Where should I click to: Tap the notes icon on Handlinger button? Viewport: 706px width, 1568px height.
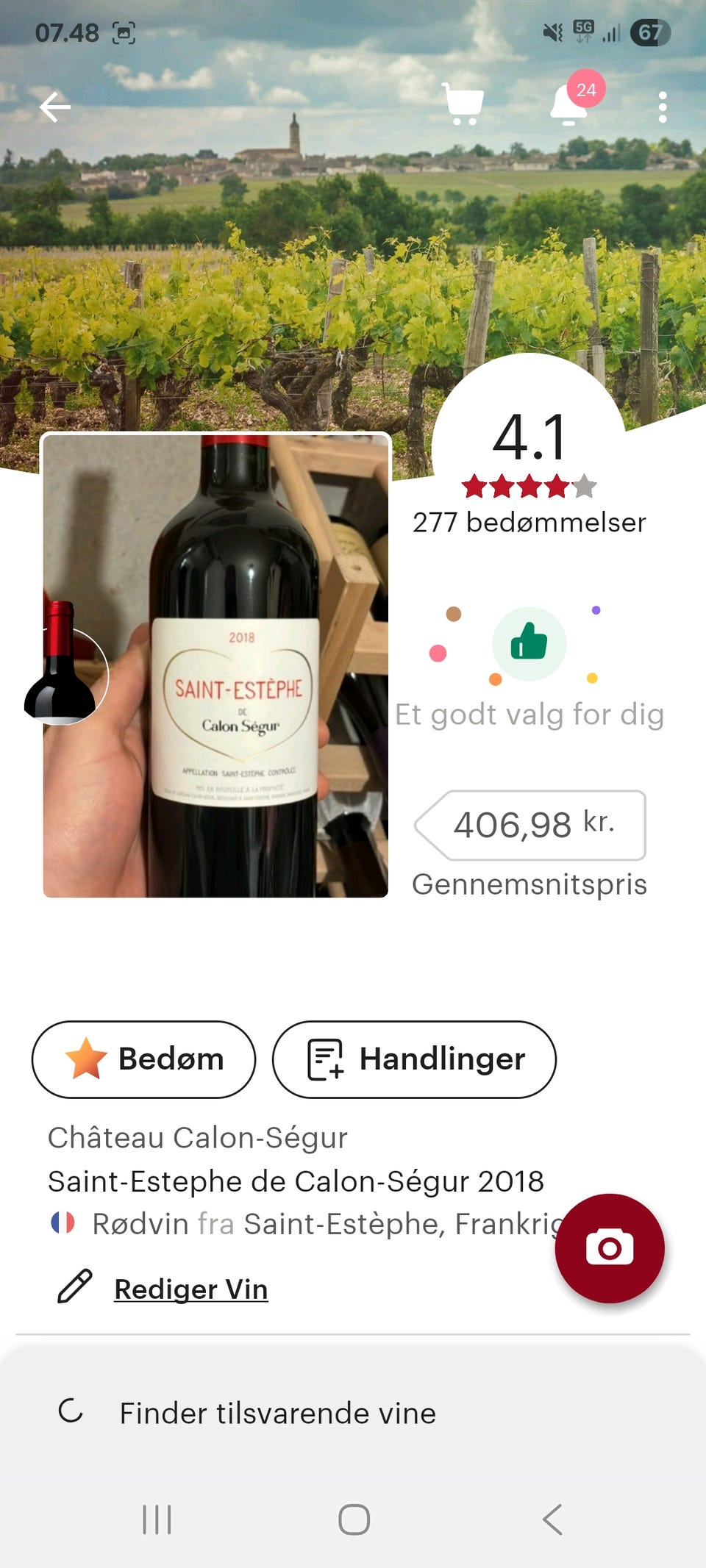324,1059
